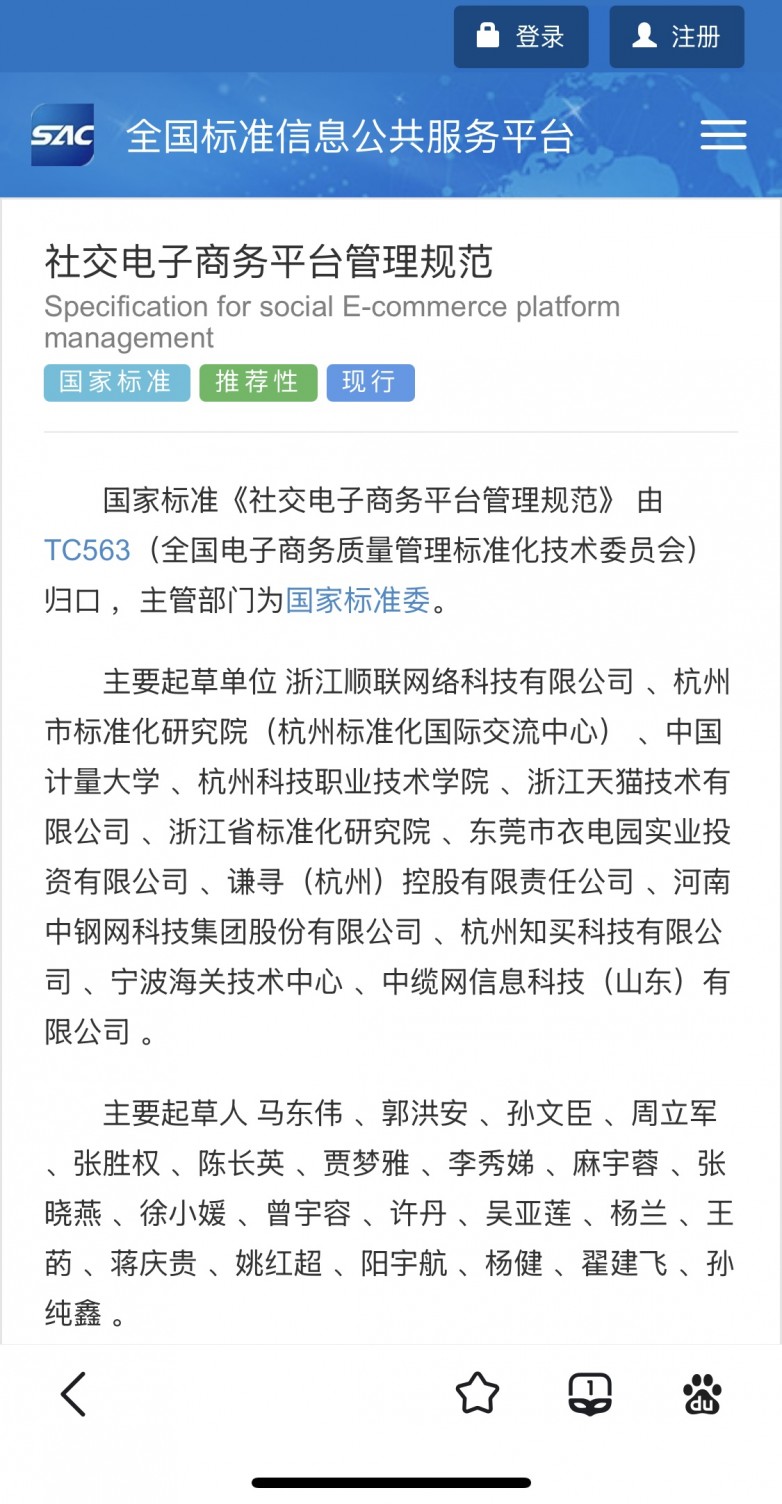Open the hamburger navigation menu
Viewport: 782px width, 1504px height.
pyautogui.click(x=723, y=135)
